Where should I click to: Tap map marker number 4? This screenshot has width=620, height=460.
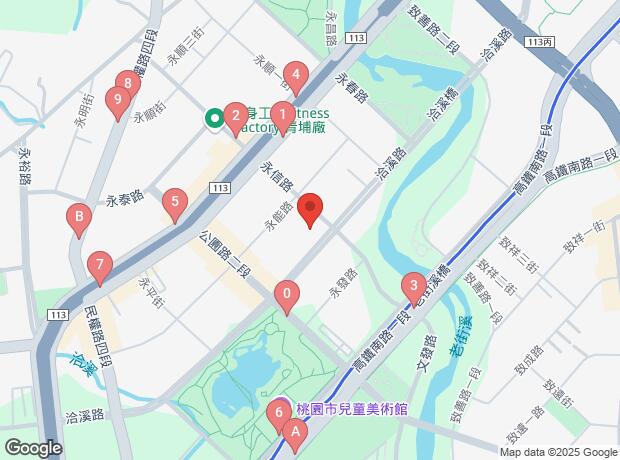[294, 75]
